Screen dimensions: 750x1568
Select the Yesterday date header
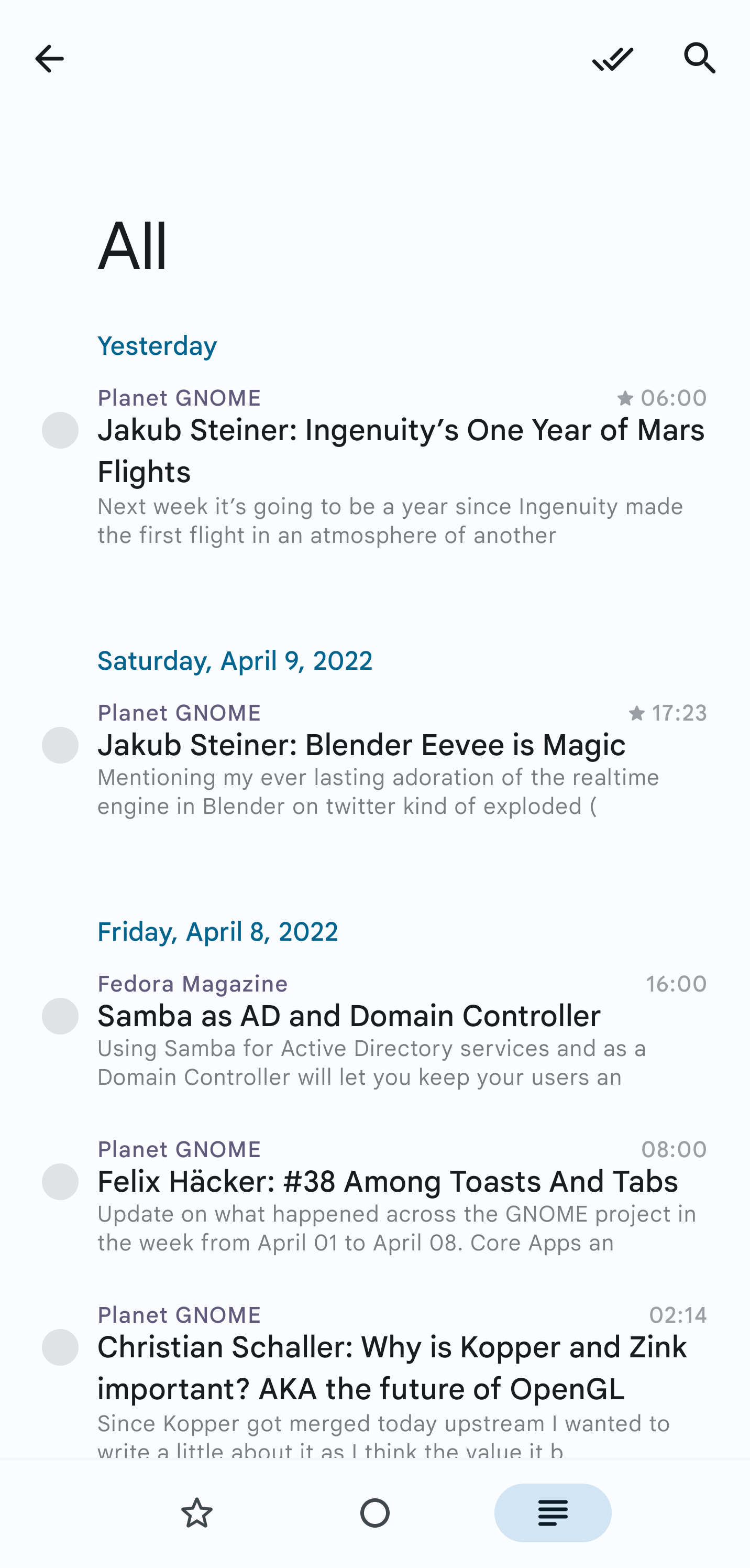click(158, 345)
